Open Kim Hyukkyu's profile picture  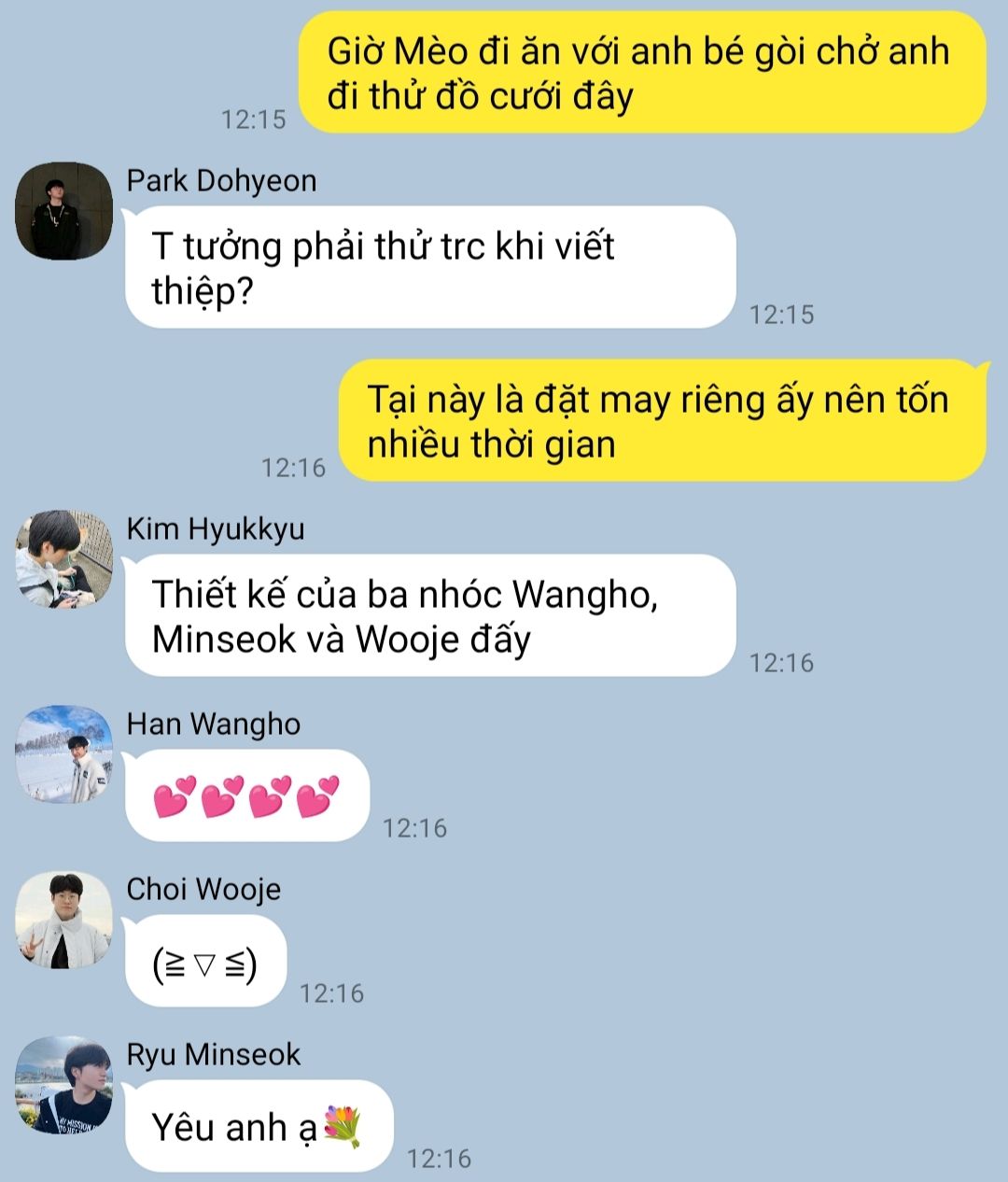[63, 559]
